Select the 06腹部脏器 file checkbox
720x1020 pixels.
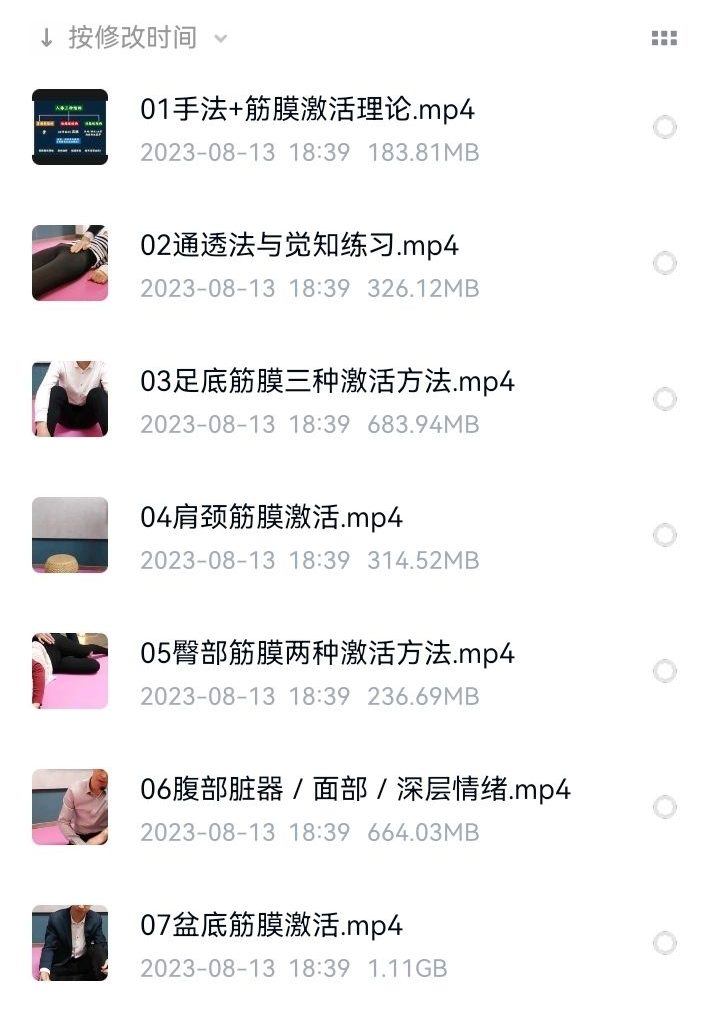click(665, 807)
